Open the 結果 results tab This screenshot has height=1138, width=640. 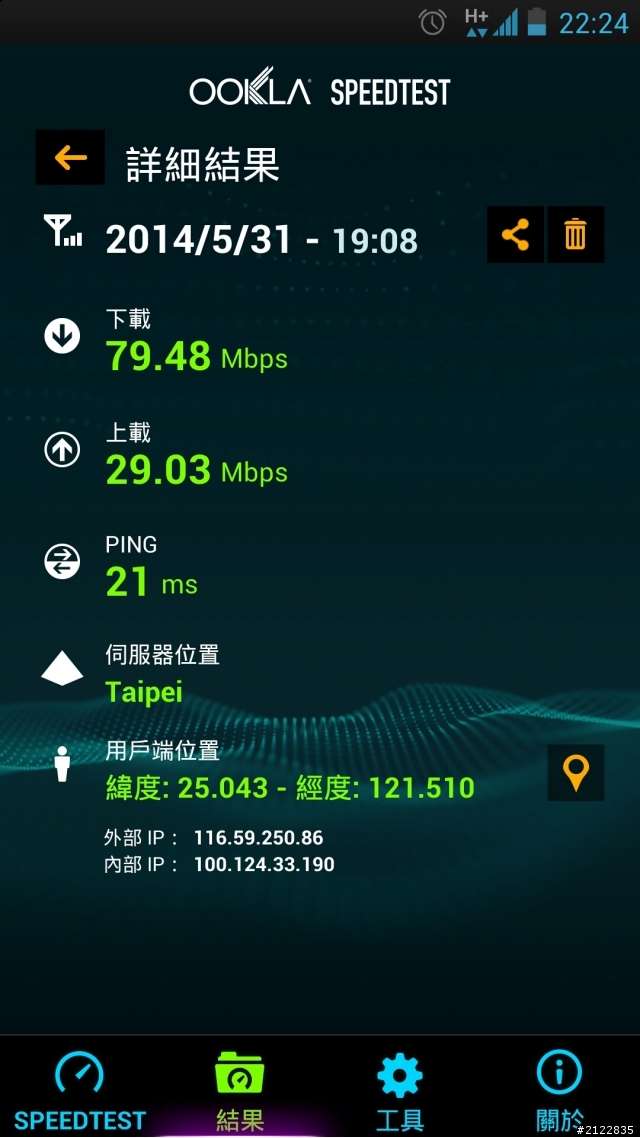(x=240, y=1088)
